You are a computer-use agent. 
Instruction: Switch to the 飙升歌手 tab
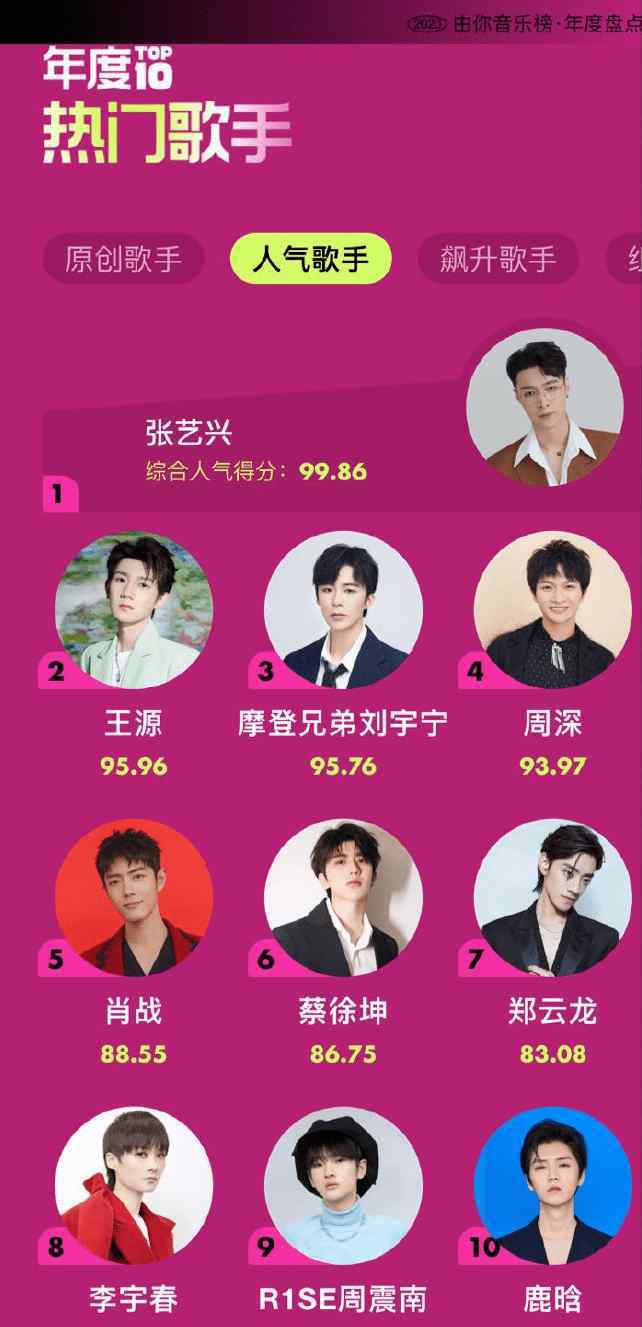tap(497, 261)
